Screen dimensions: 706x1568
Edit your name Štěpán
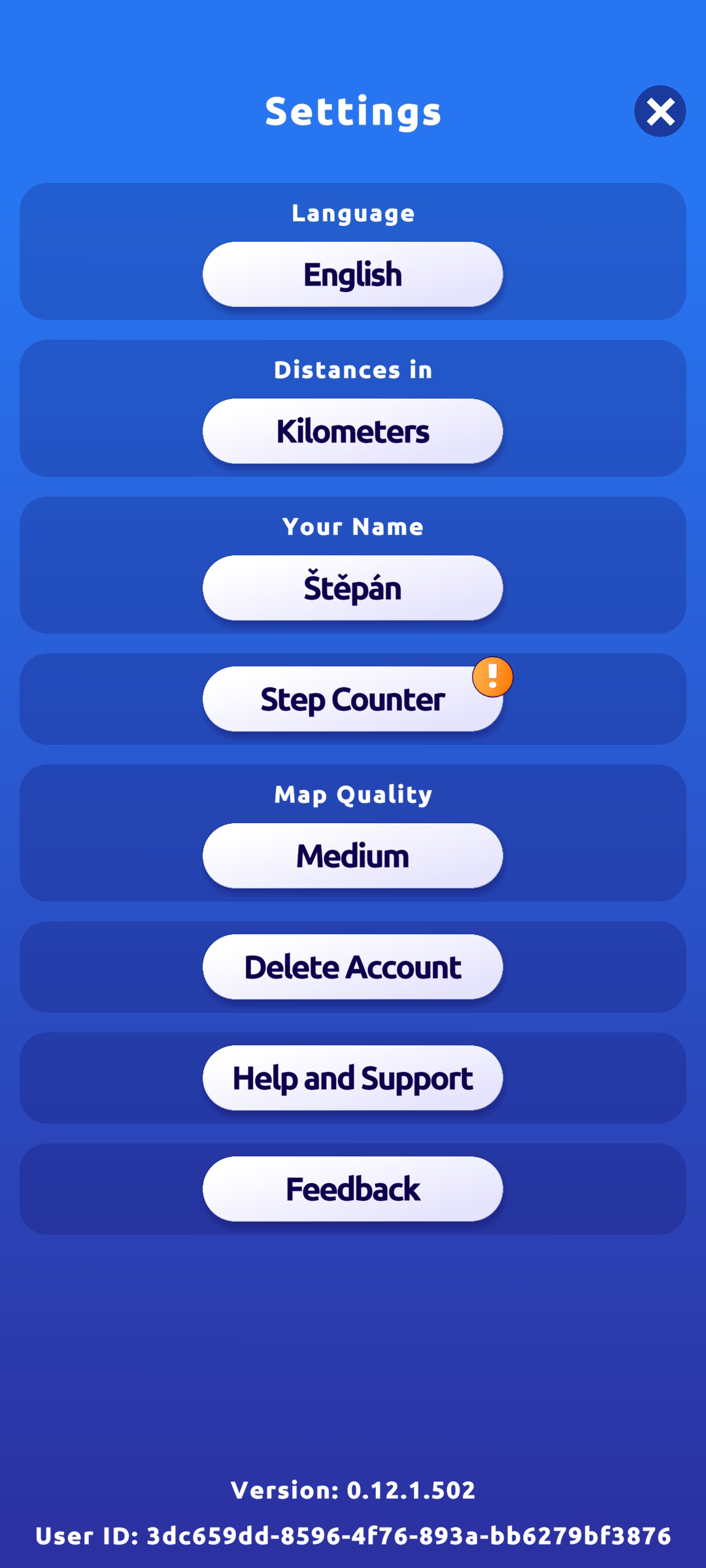click(x=352, y=588)
